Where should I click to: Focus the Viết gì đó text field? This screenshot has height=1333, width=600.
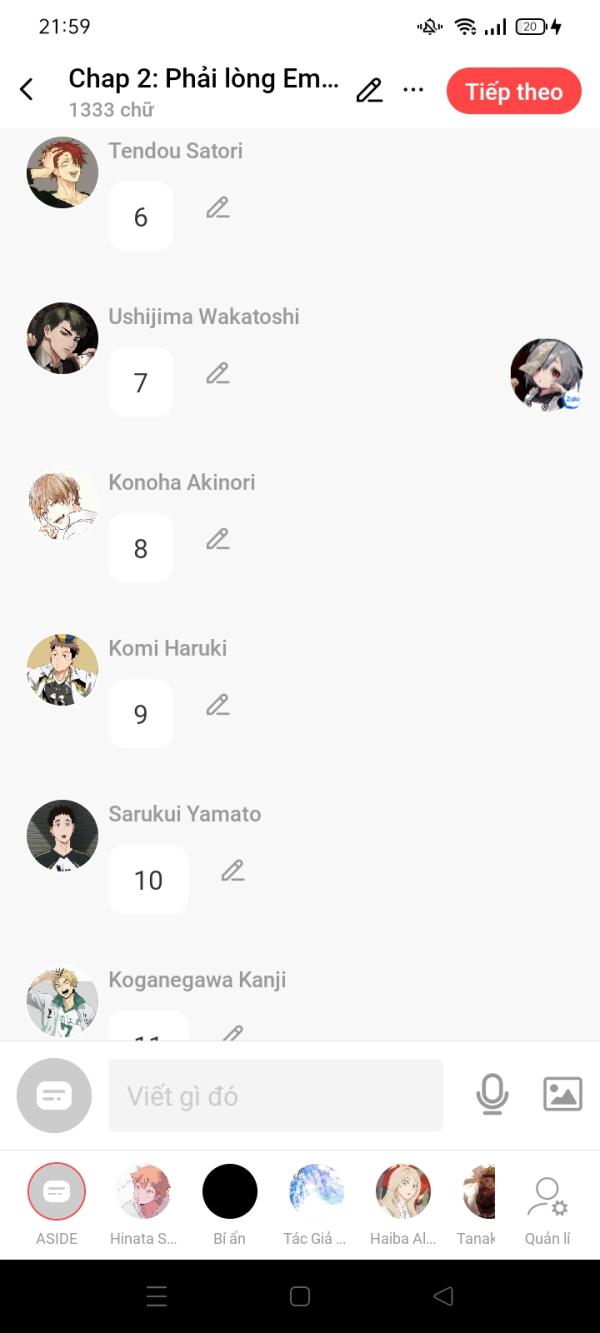pyautogui.click(x=275, y=1096)
